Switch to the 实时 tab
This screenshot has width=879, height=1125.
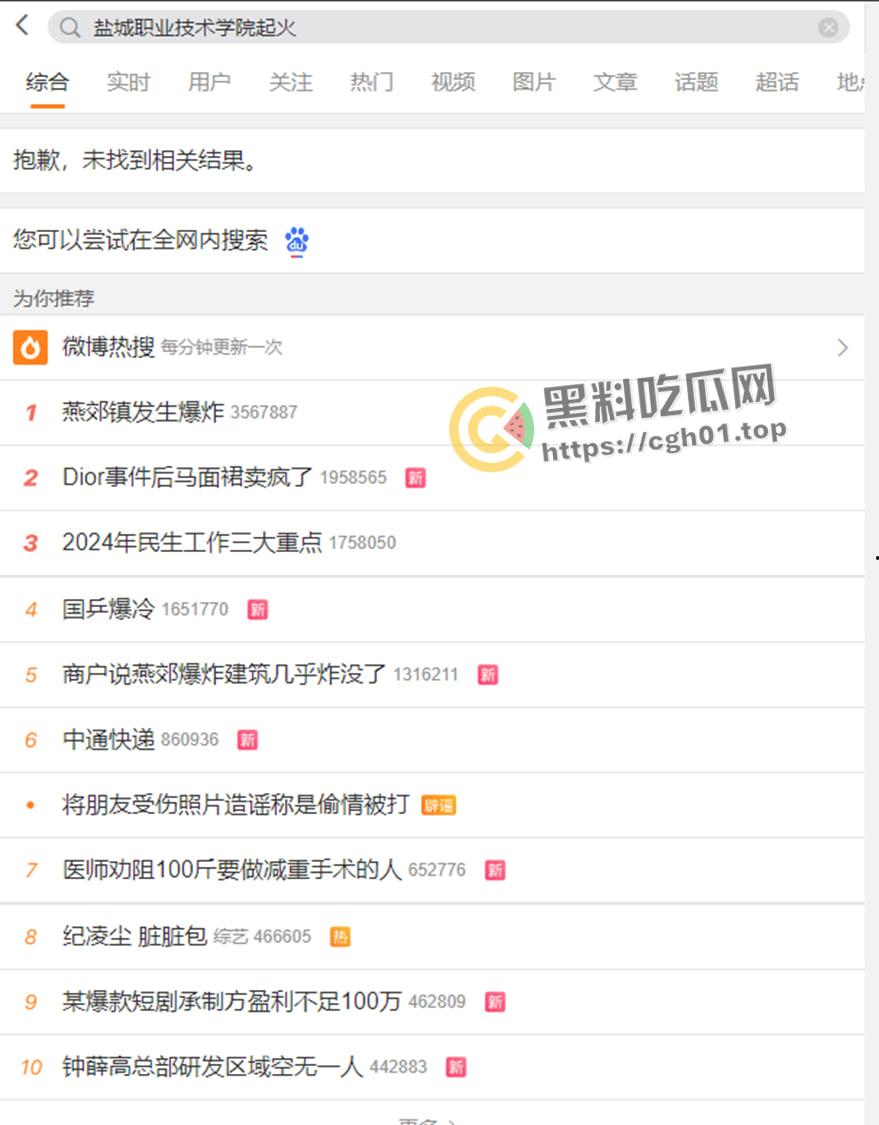[128, 83]
